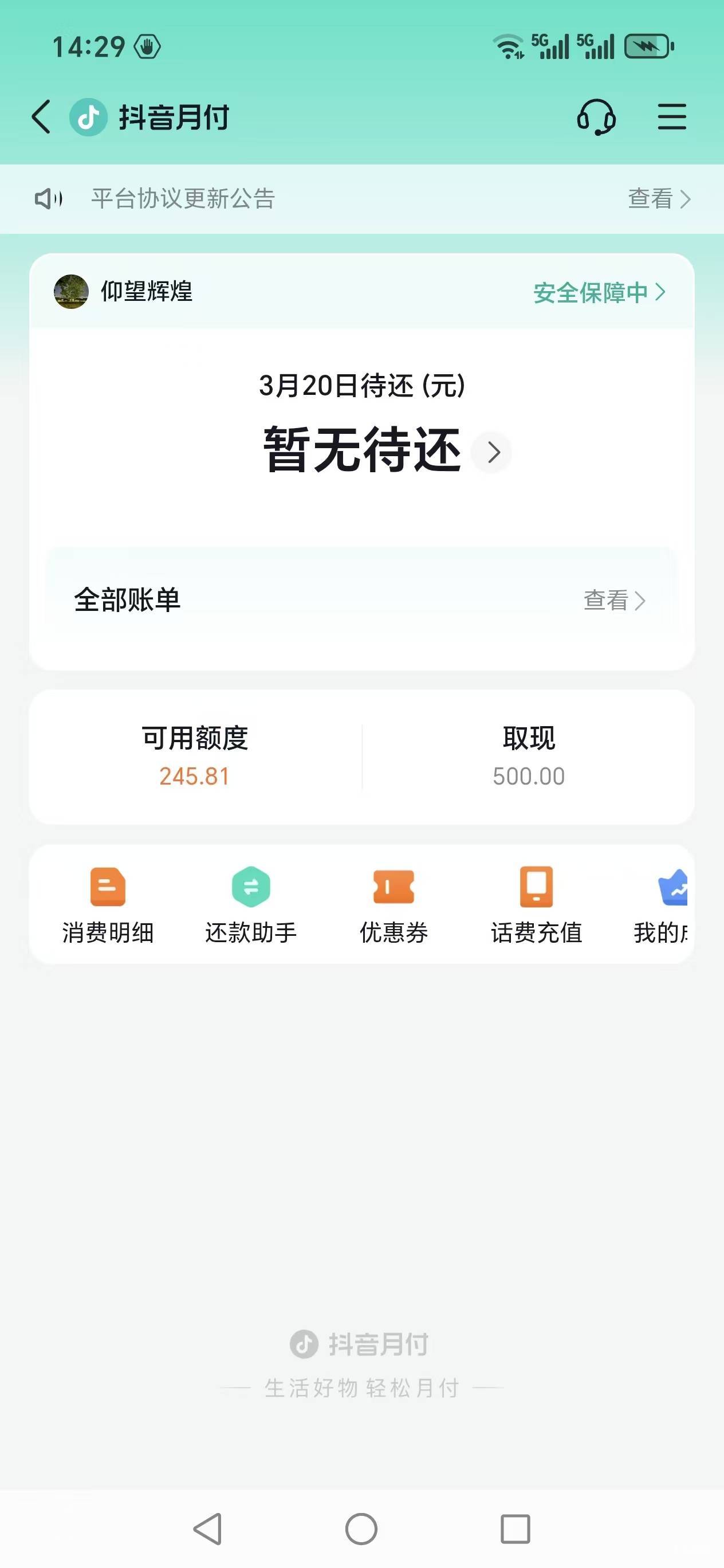Go back from the 抖音月付 page

click(41, 117)
